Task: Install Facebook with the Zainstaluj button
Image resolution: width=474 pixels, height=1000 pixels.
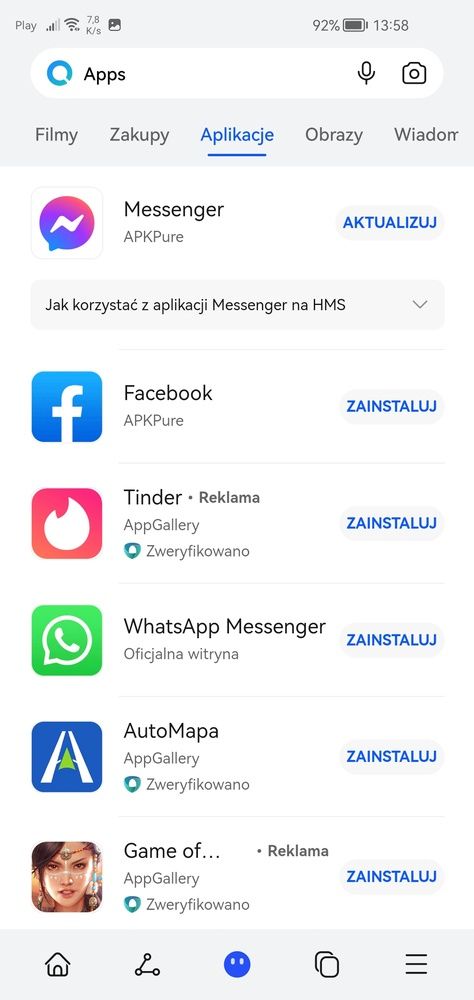Action: (x=391, y=406)
